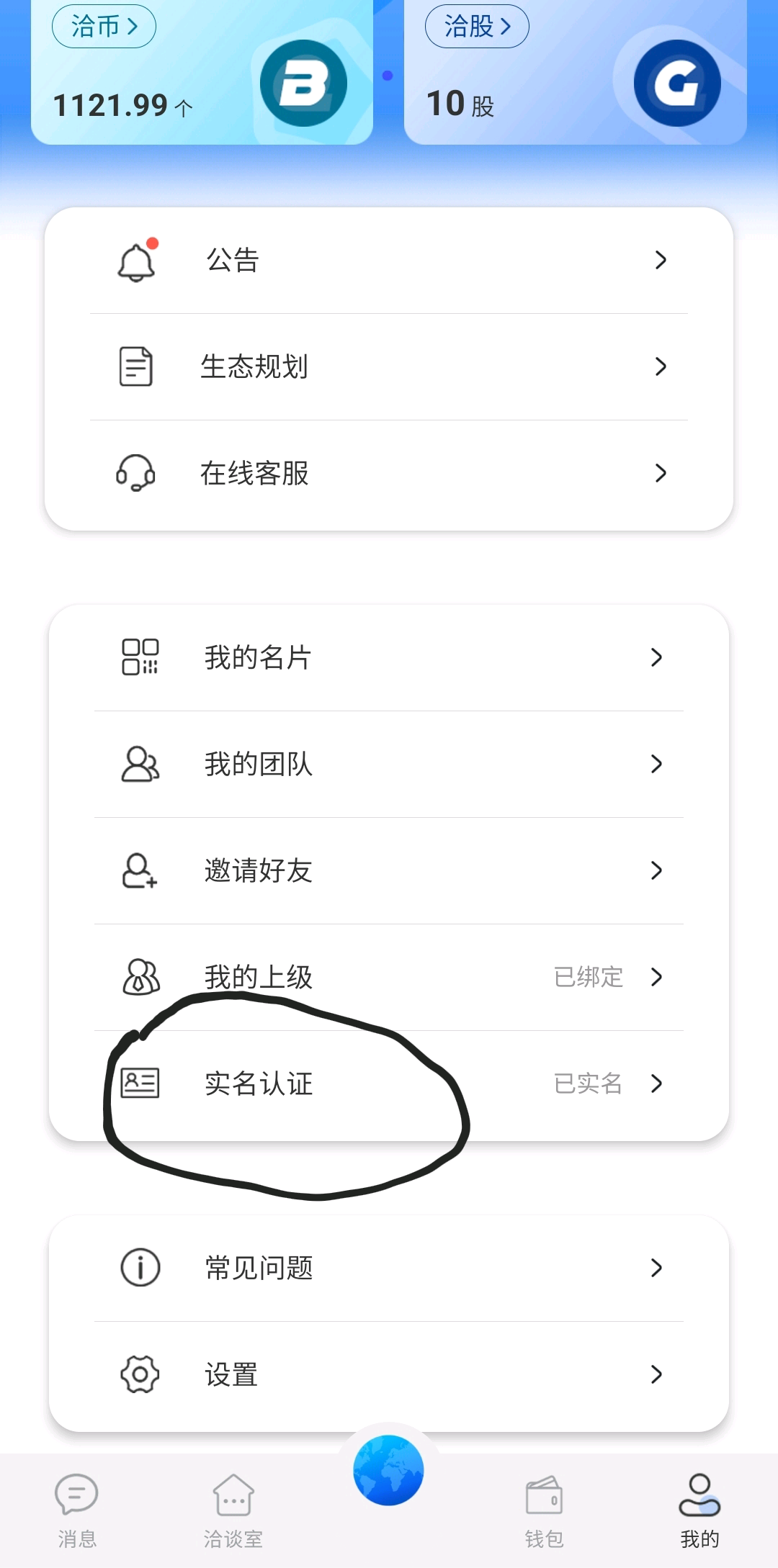This screenshot has width=778, height=1568.
Task: View 我的团队 team page
Action: click(389, 764)
